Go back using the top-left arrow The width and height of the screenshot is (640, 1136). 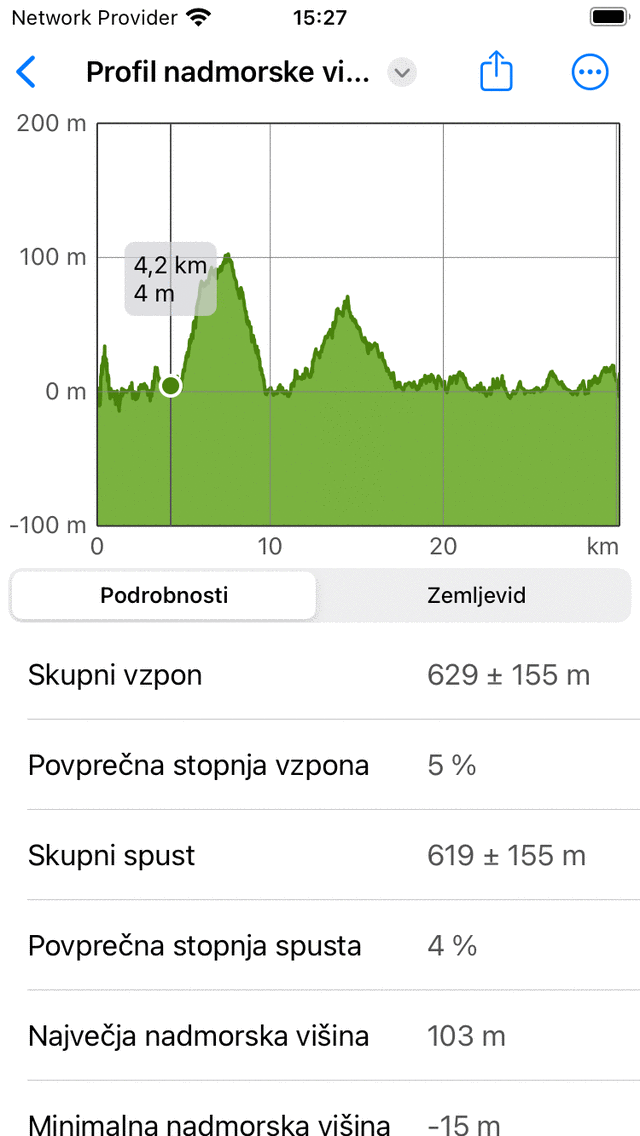pos(27,72)
